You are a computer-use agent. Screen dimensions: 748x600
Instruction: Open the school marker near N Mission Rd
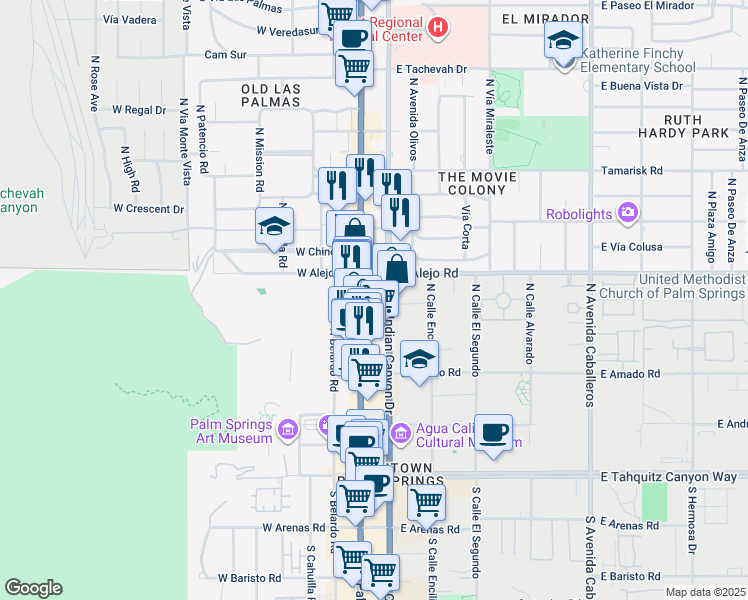click(x=274, y=229)
